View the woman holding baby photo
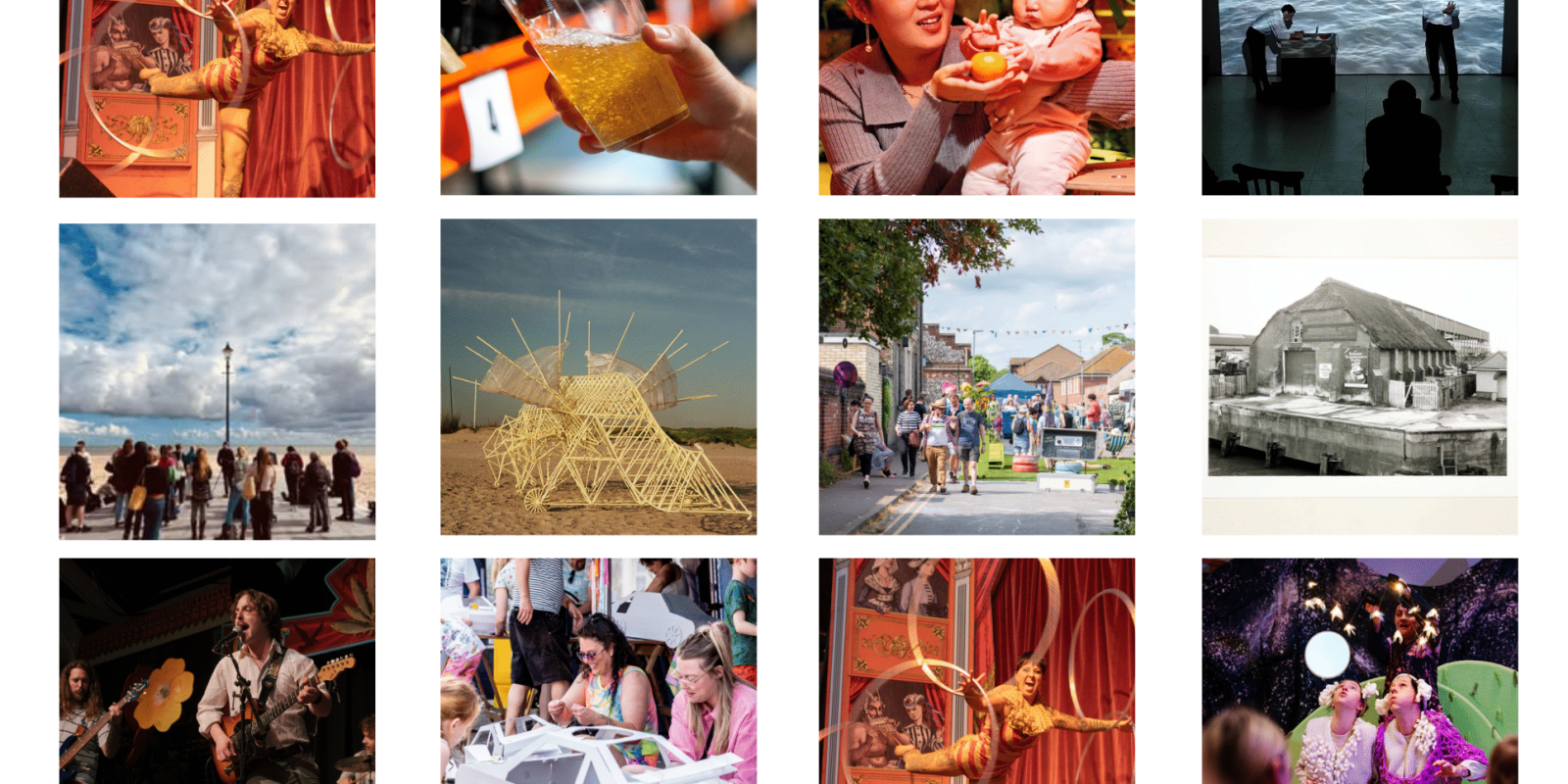 tap(976, 97)
